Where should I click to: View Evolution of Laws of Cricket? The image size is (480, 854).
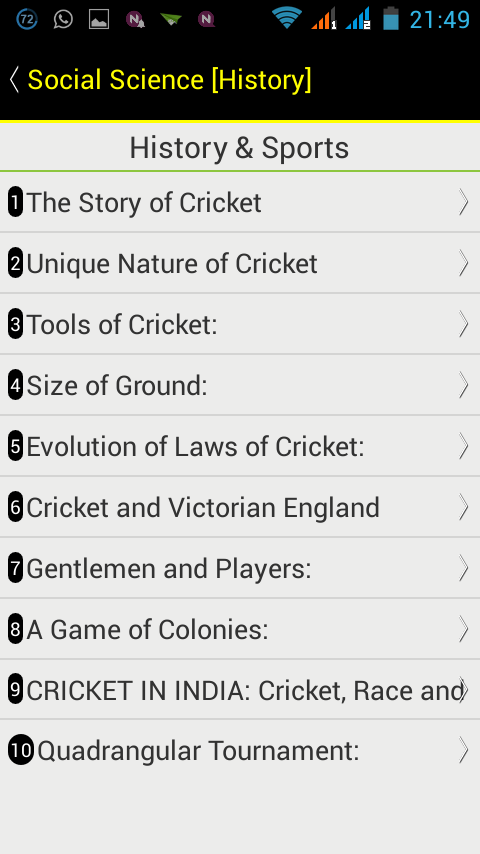click(x=240, y=446)
